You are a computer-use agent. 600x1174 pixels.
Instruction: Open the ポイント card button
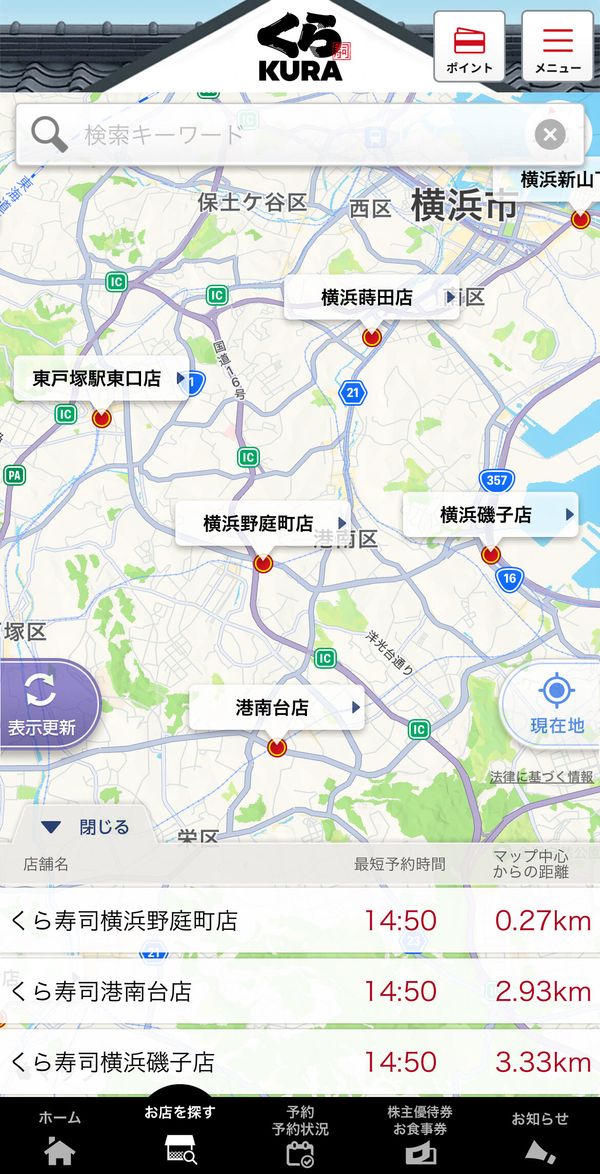tap(470, 46)
